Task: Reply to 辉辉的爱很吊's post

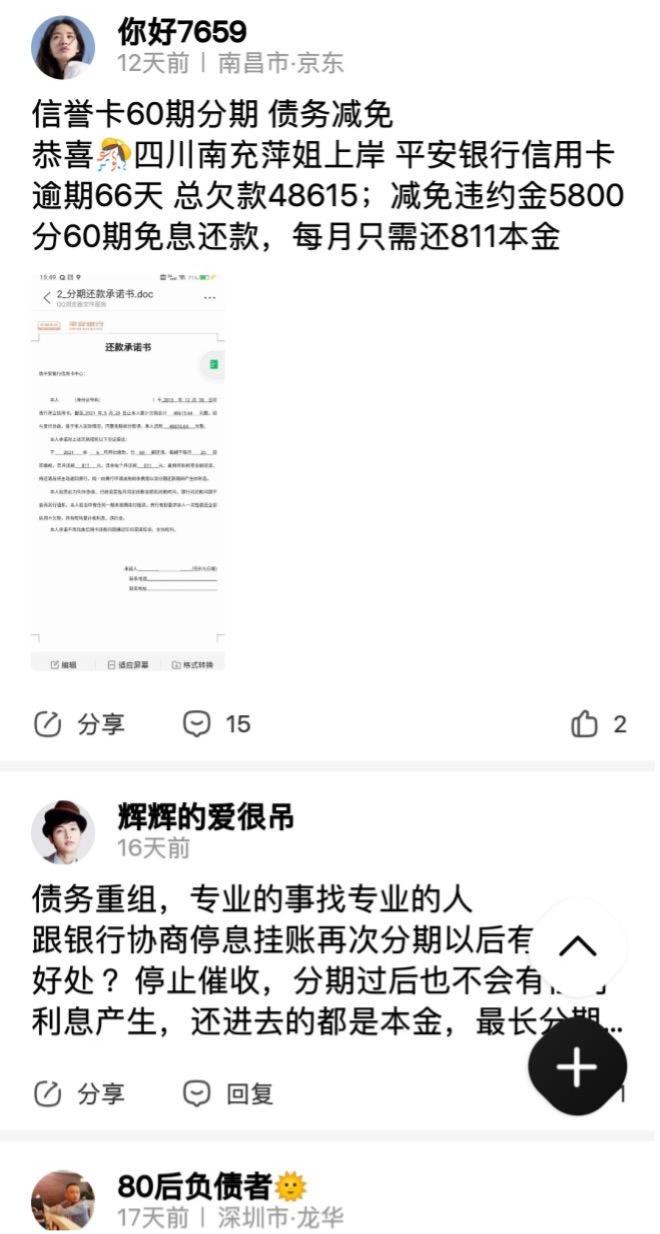Action: coord(228,1094)
